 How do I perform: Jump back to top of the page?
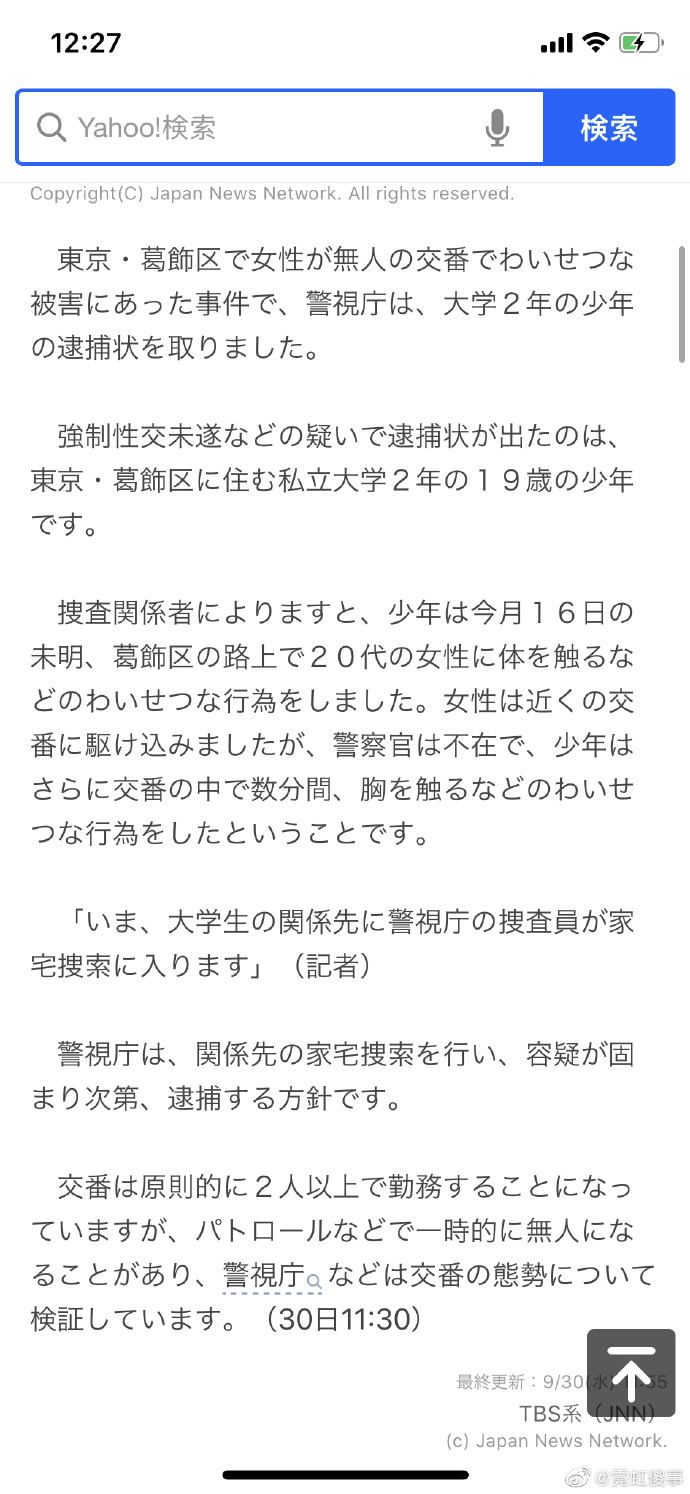(630, 1374)
